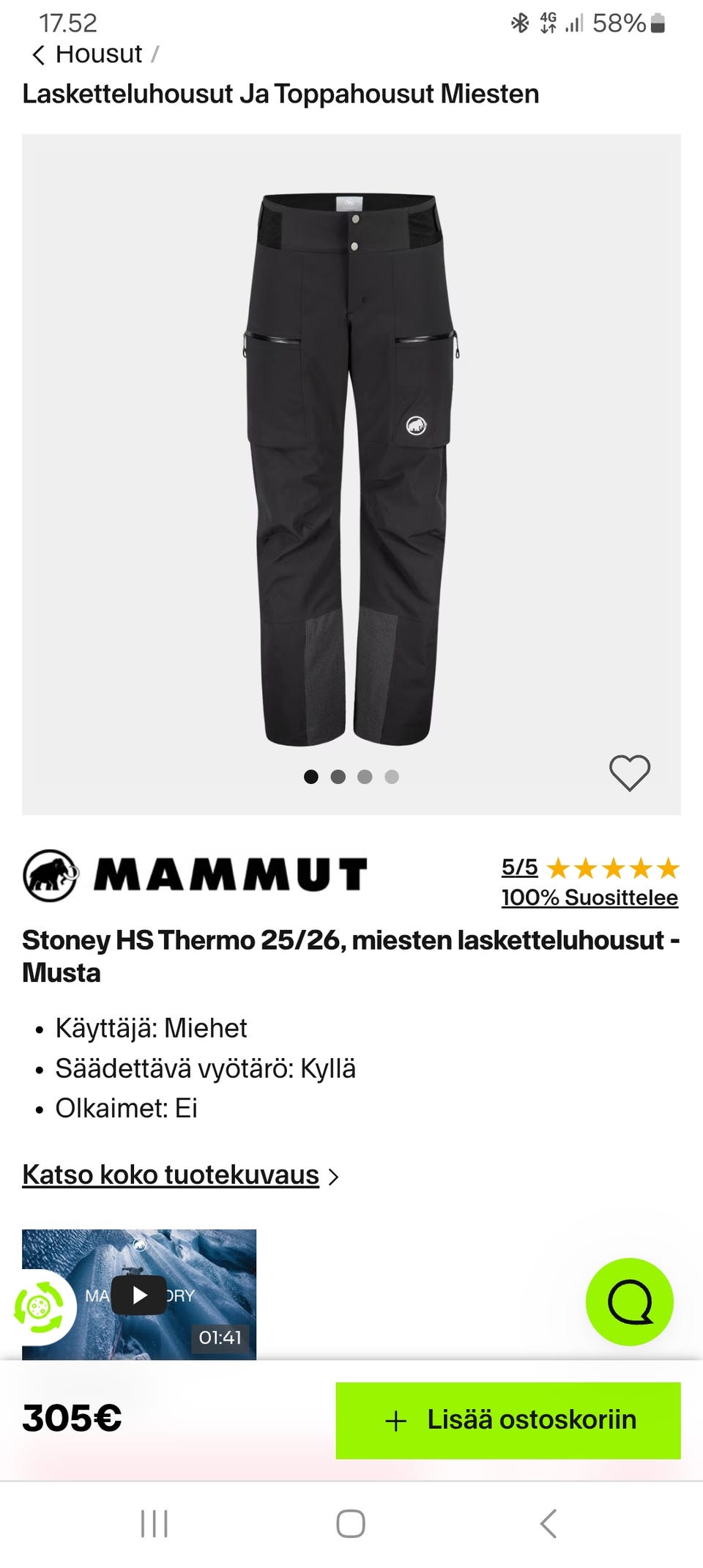Open the Mammut brand page

click(x=195, y=875)
